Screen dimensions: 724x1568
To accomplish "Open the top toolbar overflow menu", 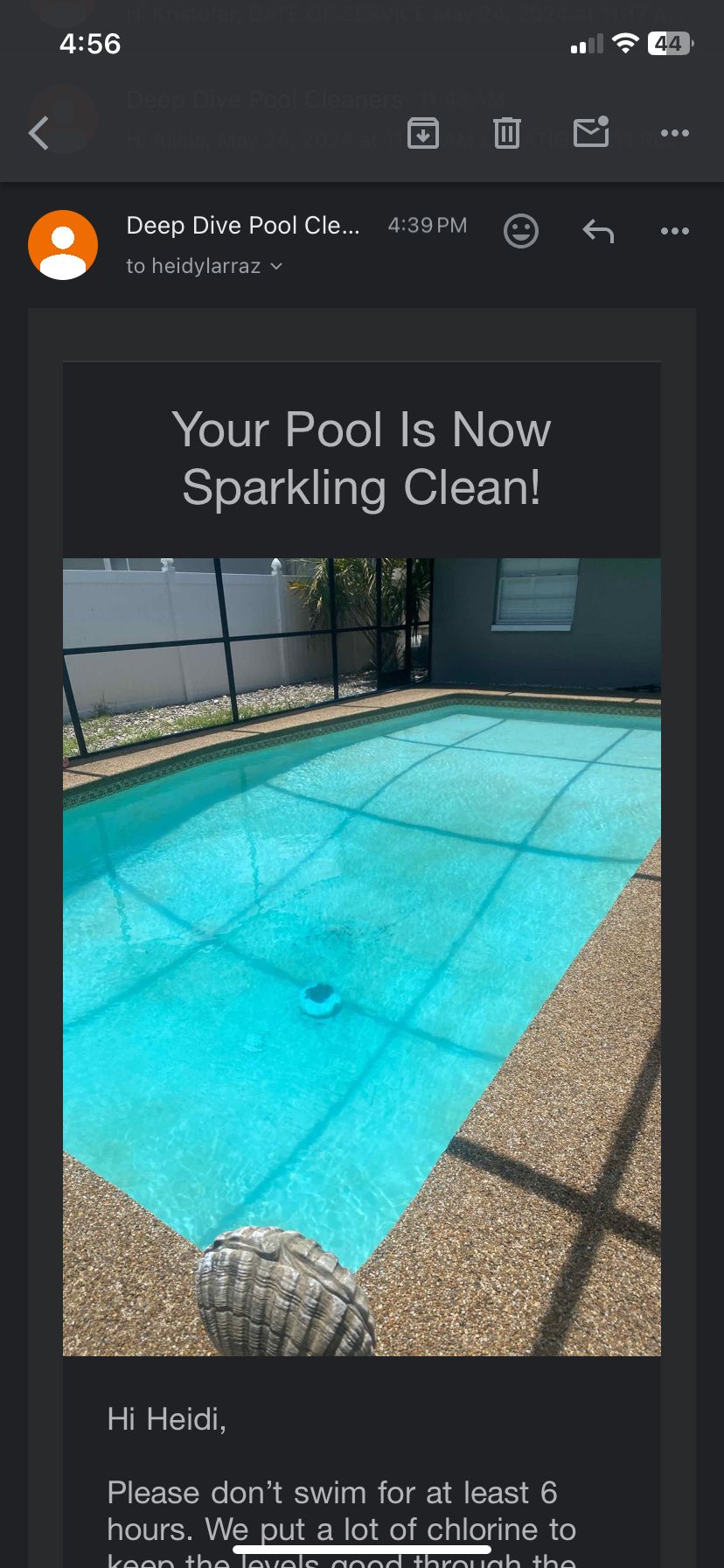I will tap(675, 133).
